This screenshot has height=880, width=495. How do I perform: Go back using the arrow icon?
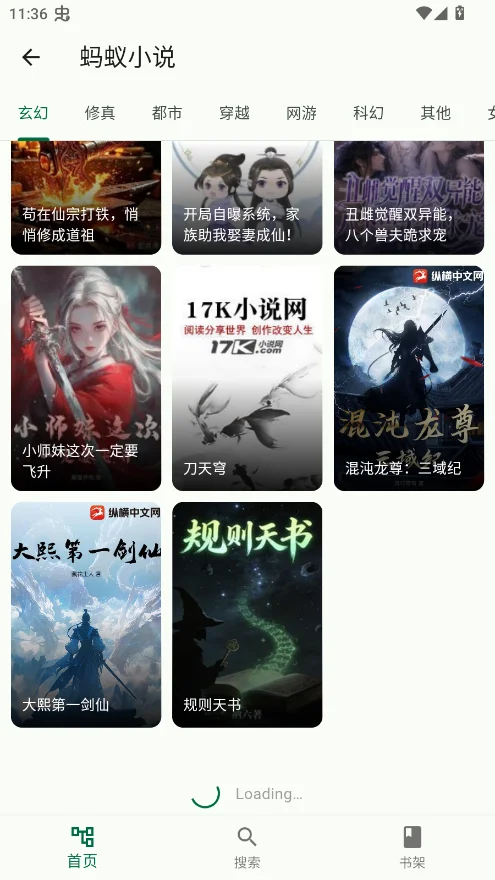[31, 57]
